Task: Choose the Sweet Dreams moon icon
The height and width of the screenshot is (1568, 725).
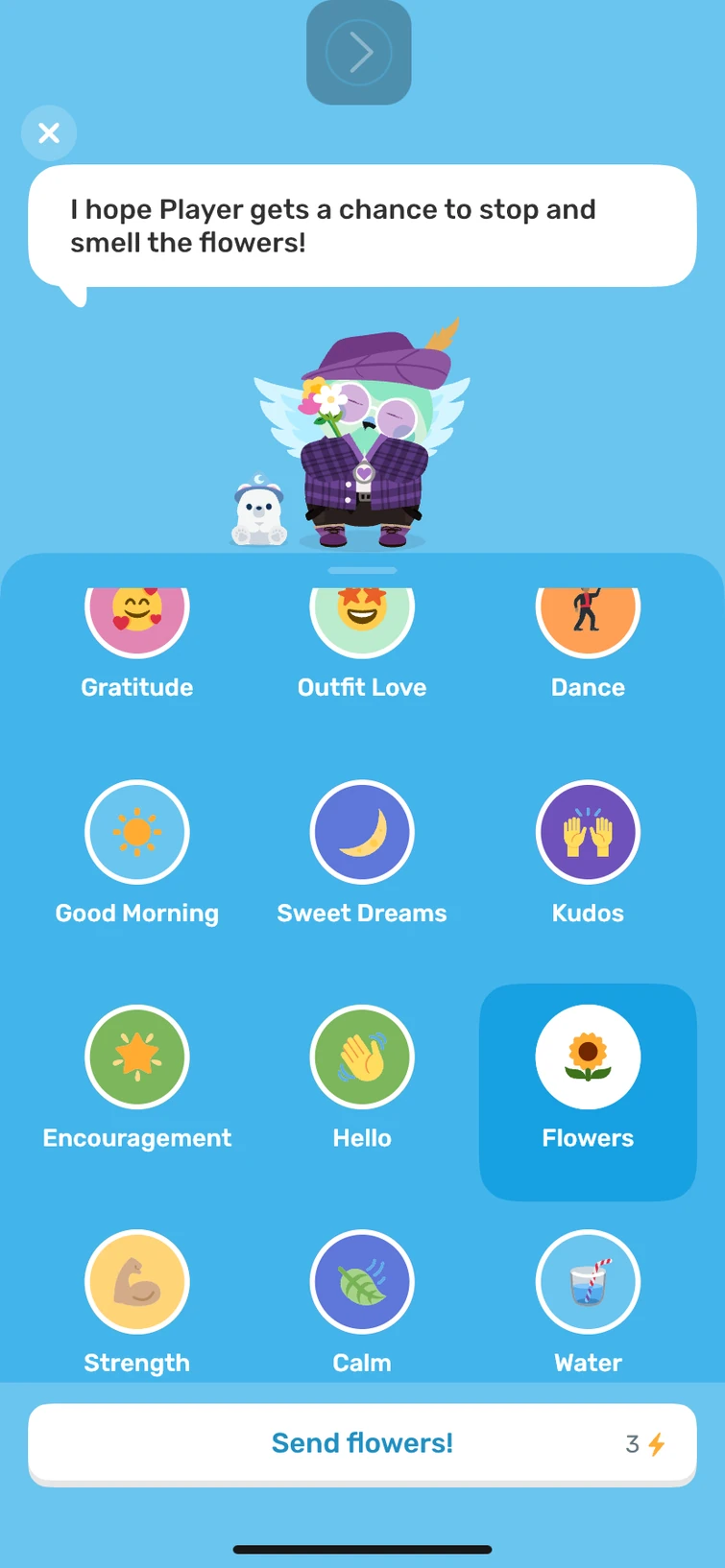Action: click(362, 833)
